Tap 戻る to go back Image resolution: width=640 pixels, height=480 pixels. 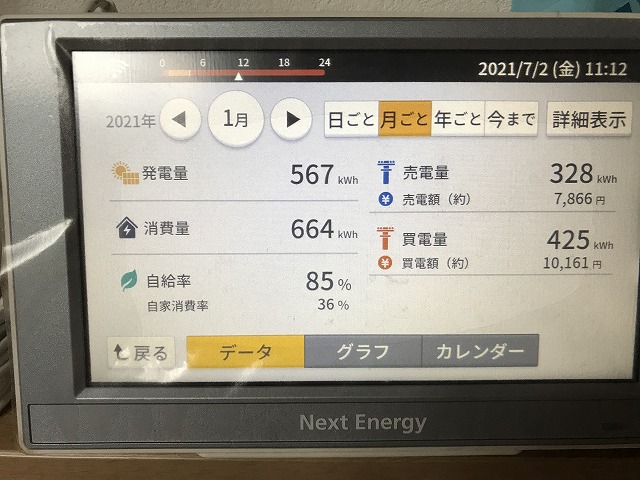141,352
